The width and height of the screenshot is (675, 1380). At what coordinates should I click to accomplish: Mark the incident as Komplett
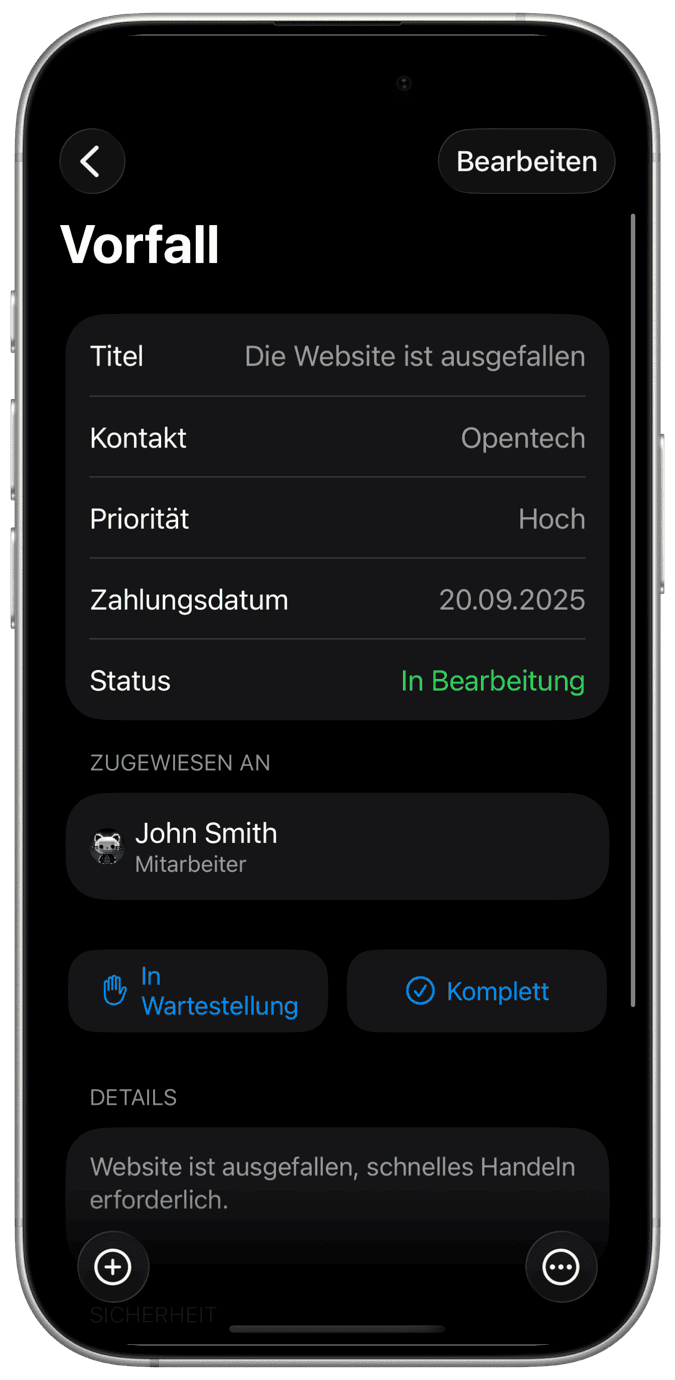[477, 991]
